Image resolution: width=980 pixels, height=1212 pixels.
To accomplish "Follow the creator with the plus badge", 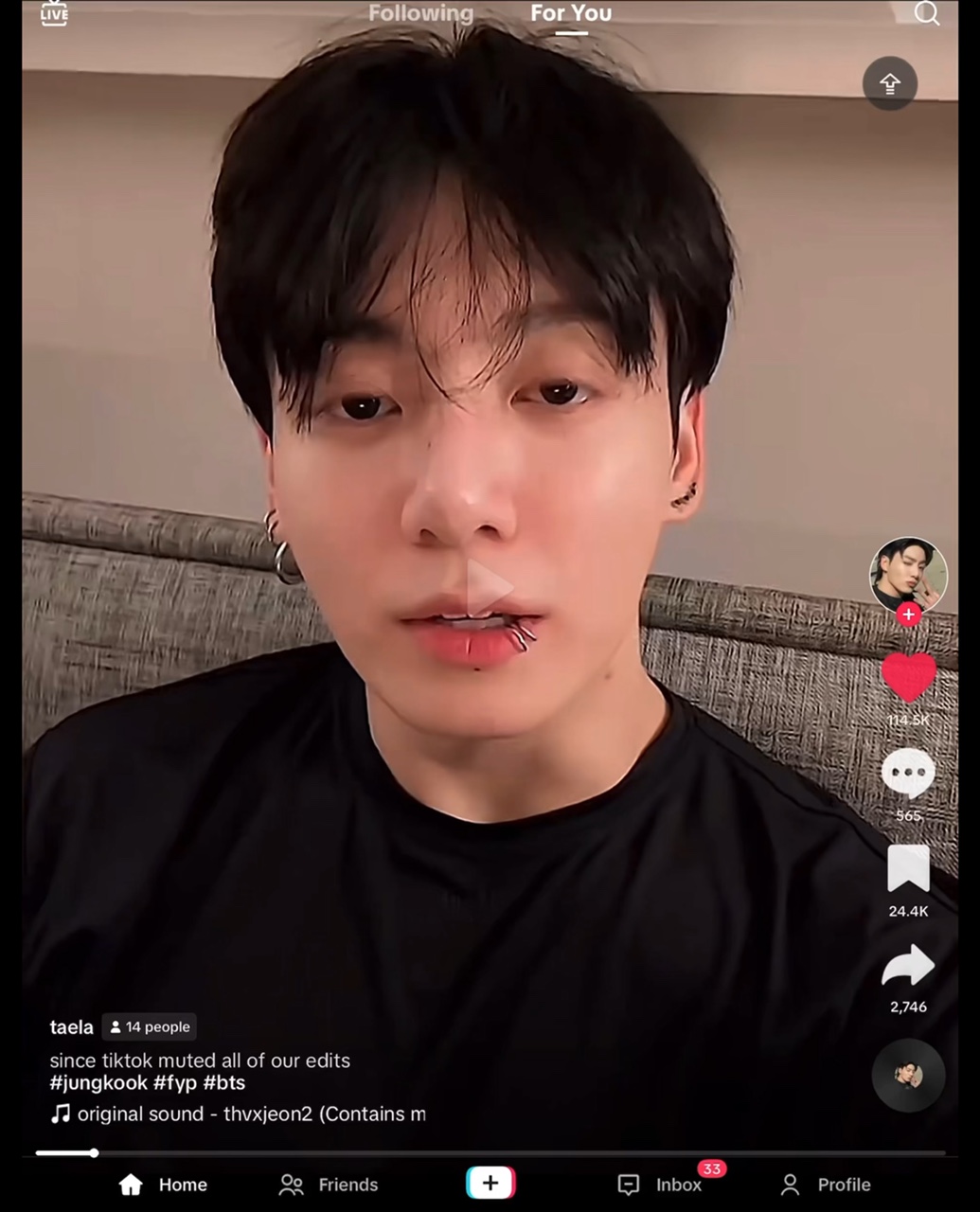I will 908,615.
